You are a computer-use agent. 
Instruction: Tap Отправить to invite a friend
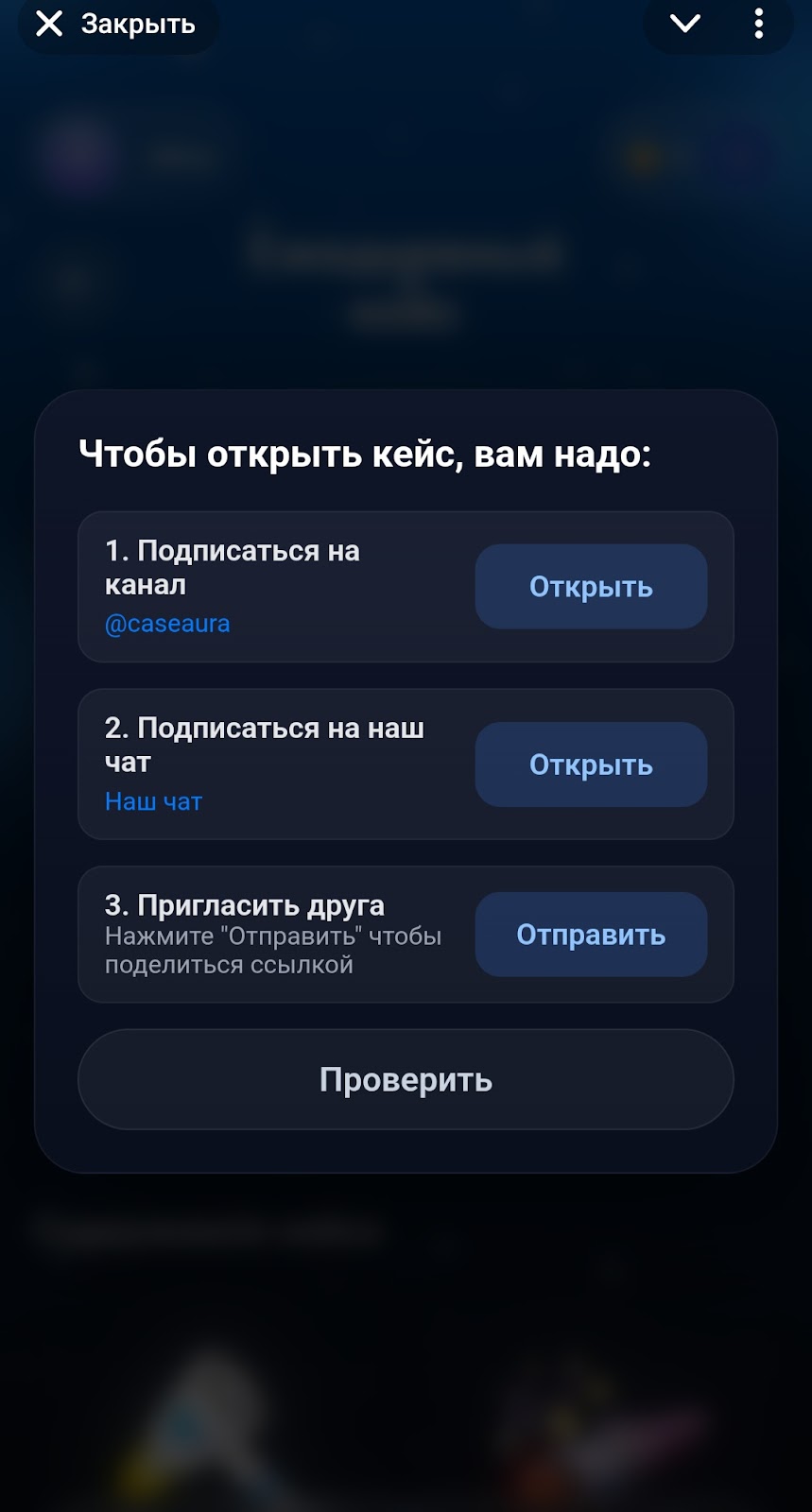coord(591,935)
